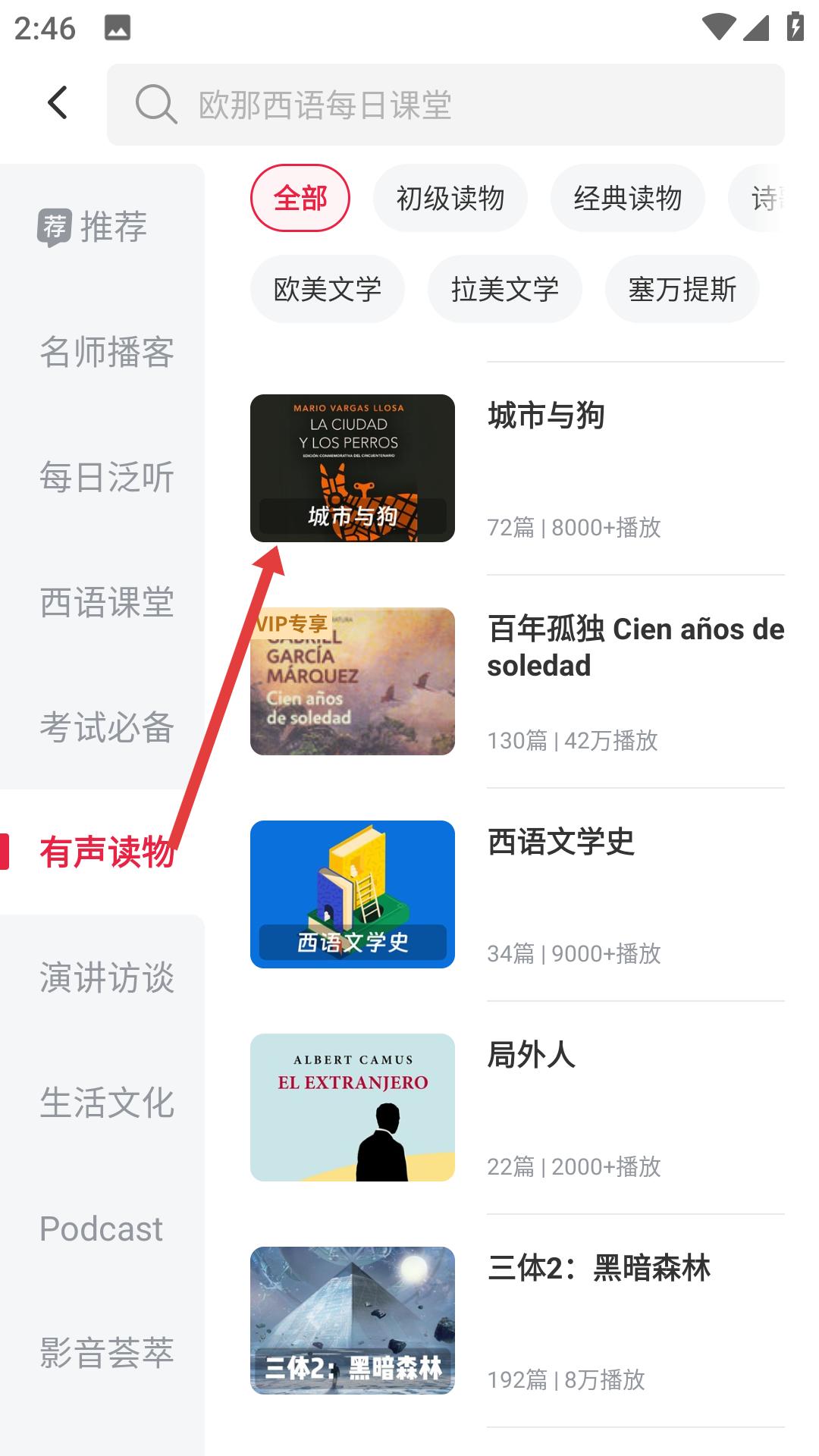Image resolution: width=819 pixels, height=1456 pixels.
Task: Open the 西语课堂 category
Action: coord(106,602)
